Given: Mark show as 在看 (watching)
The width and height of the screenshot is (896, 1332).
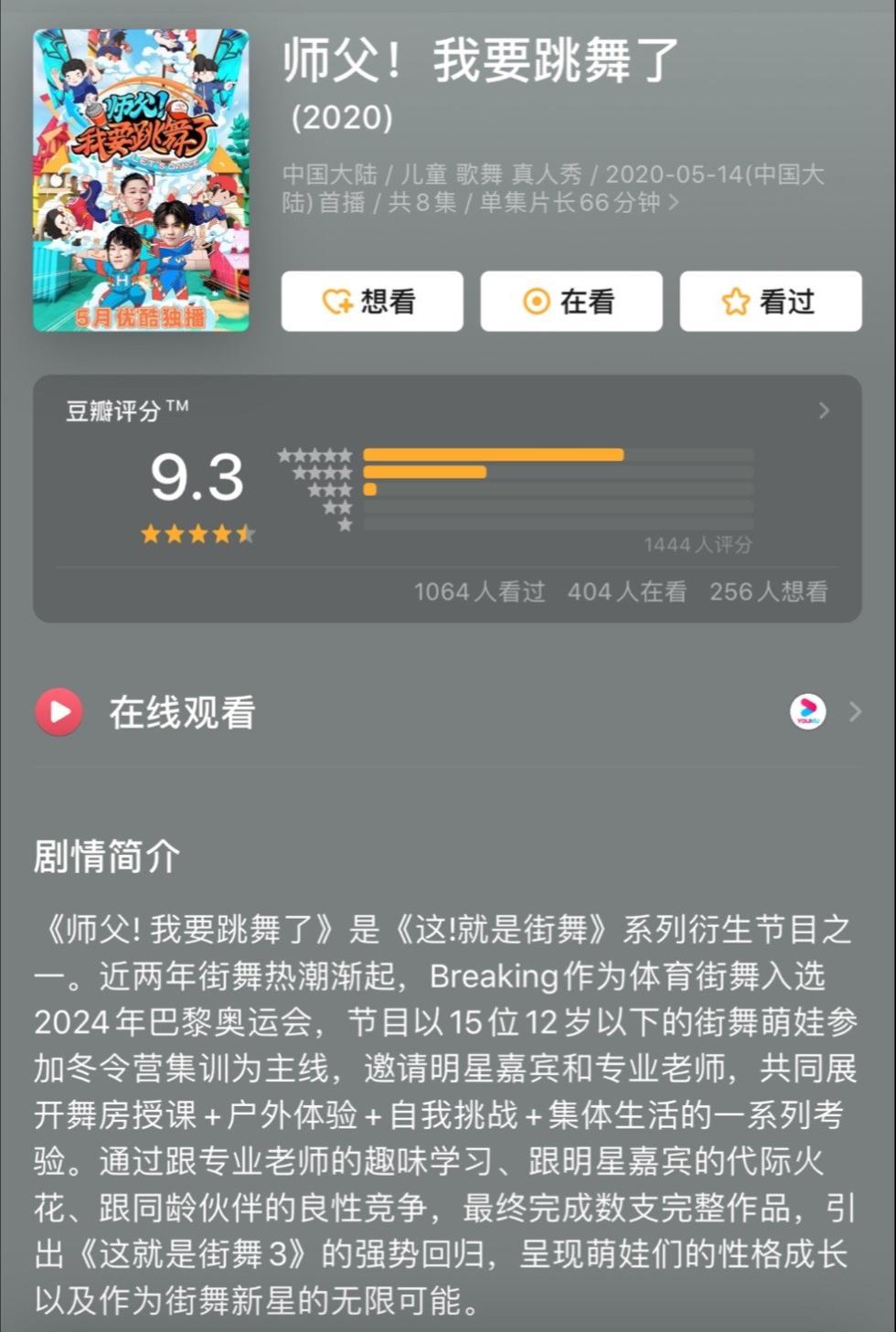Looking at the screenshot, I should tap(571, 302).
